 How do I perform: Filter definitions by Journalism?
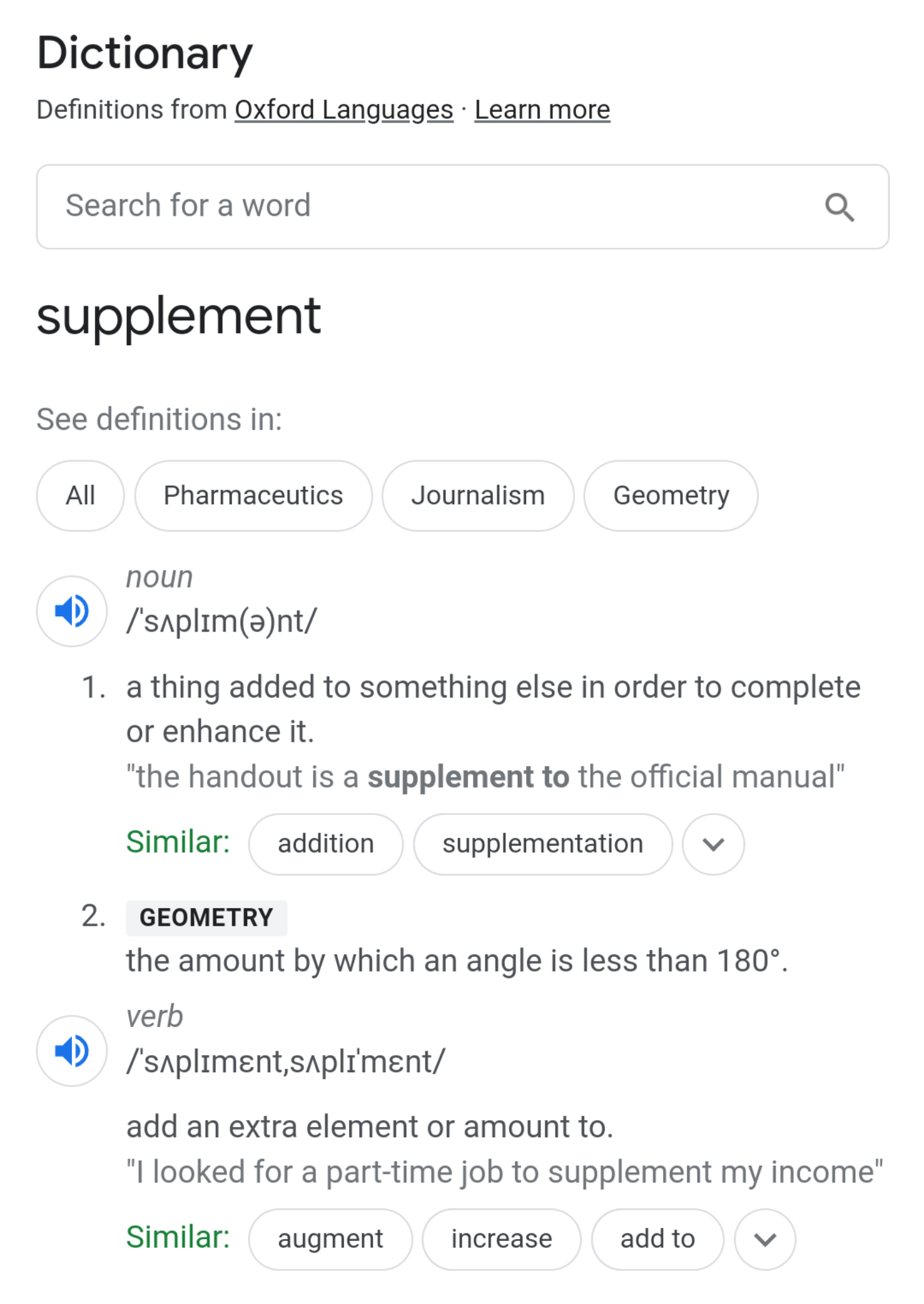click(x=478, y=495)
